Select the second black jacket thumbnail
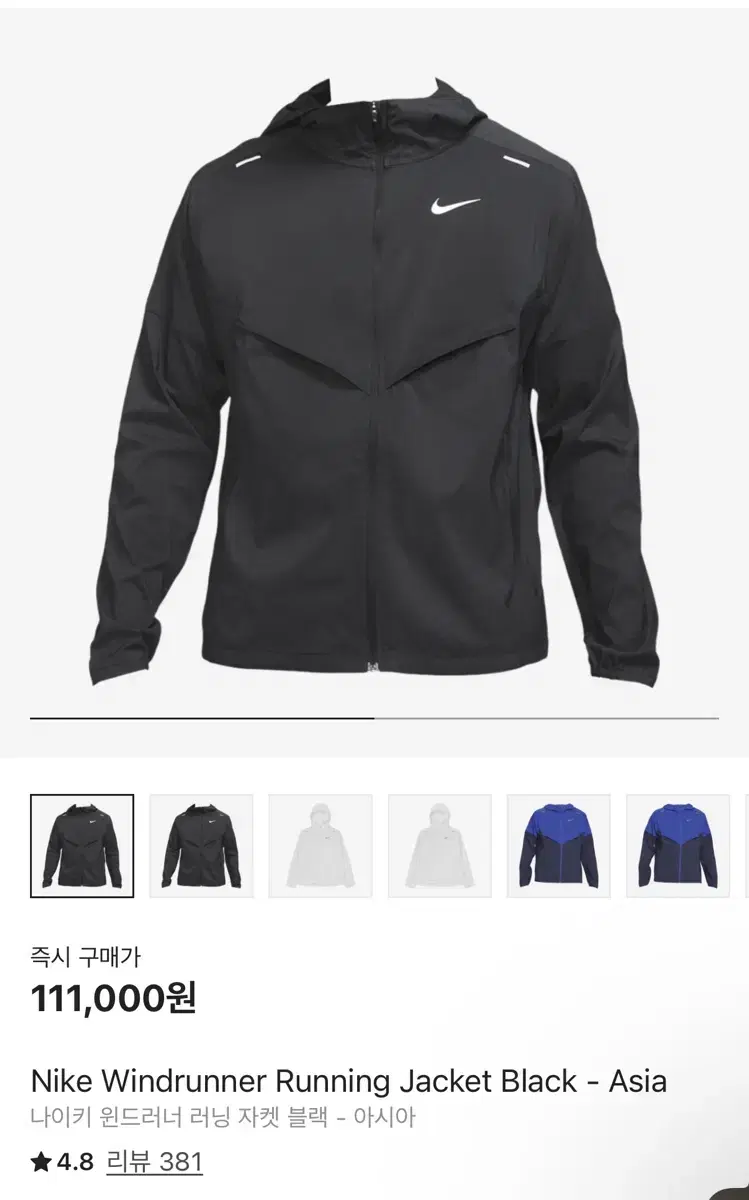 (202, 845)
